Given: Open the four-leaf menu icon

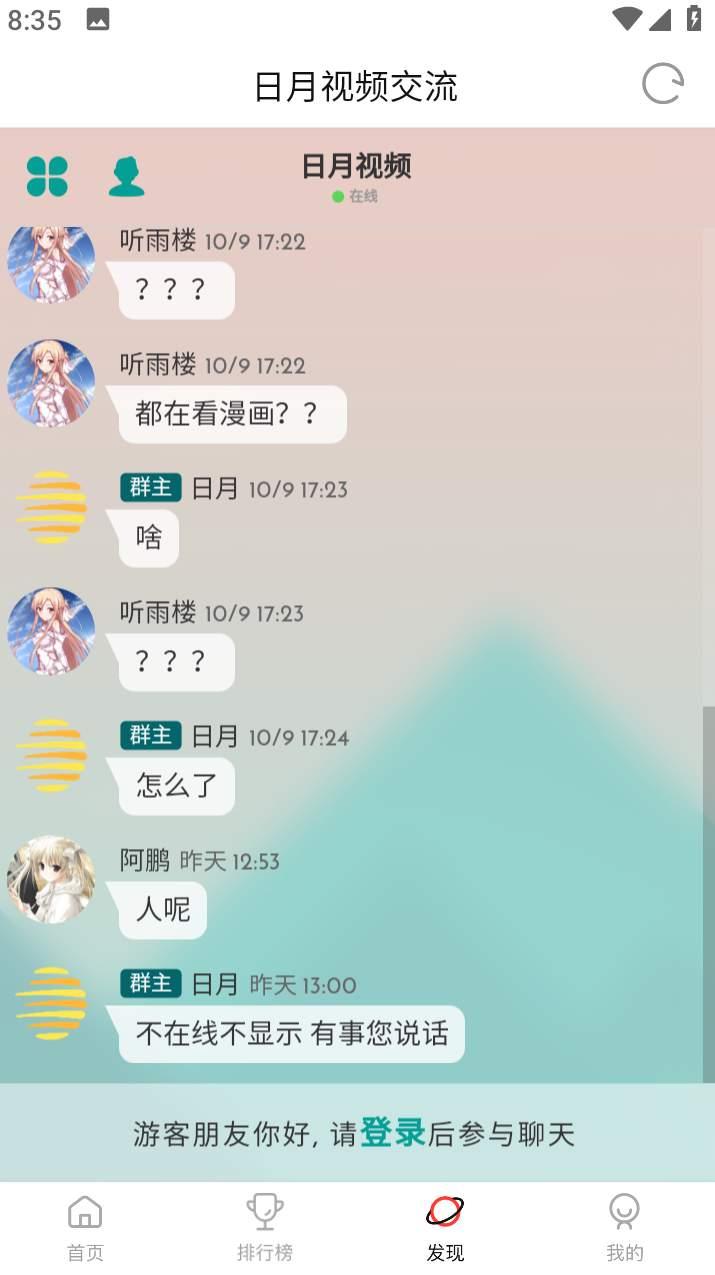Looking at the screenshot, I should click(47, 177).
